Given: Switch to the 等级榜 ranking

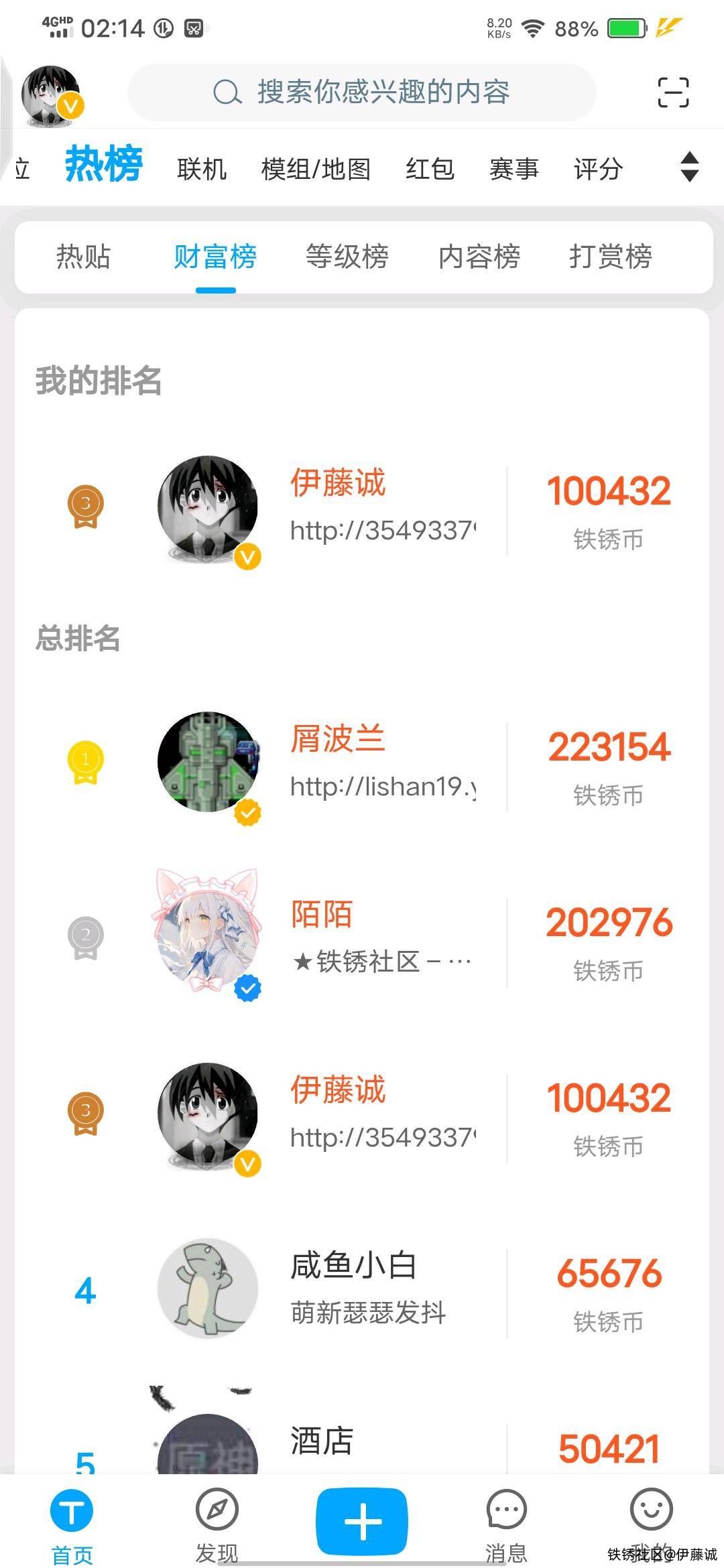Looking at the screenshot, I should click(x=347, y=257).
